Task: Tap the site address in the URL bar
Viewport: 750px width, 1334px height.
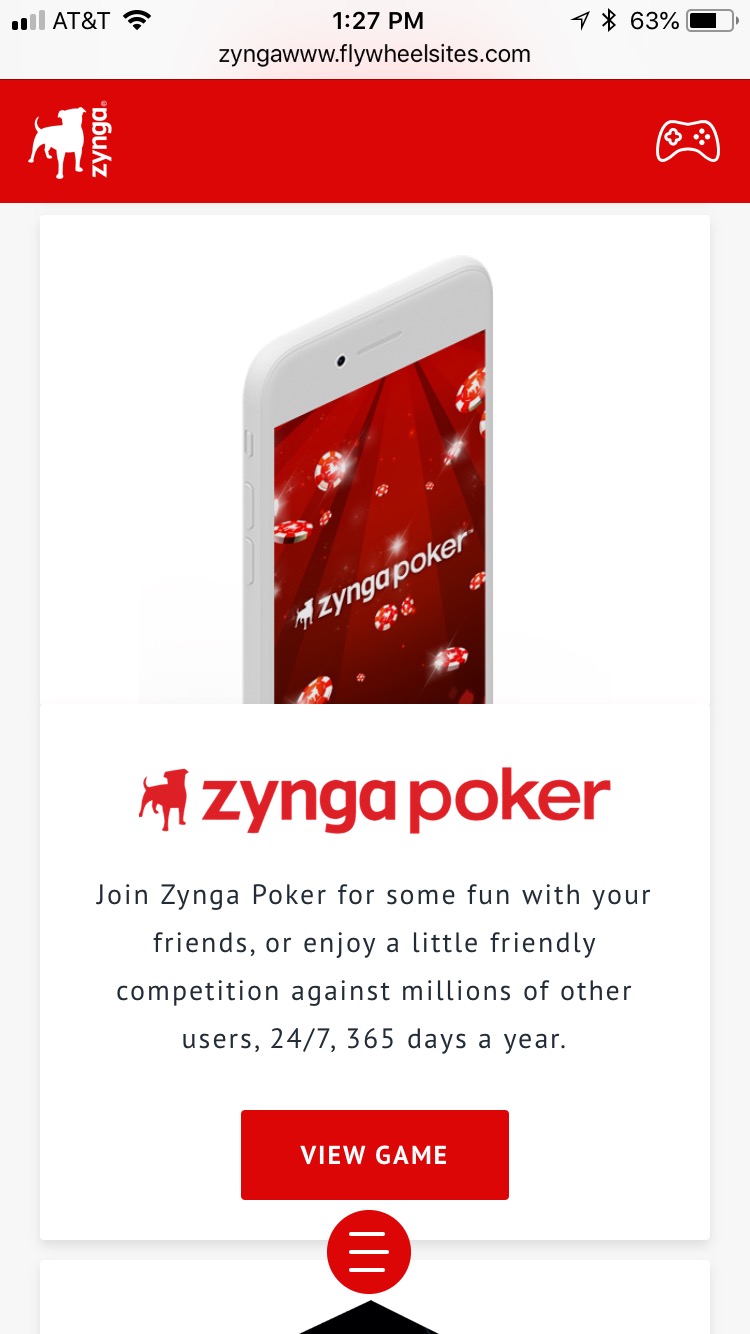Action: (375, 54)
